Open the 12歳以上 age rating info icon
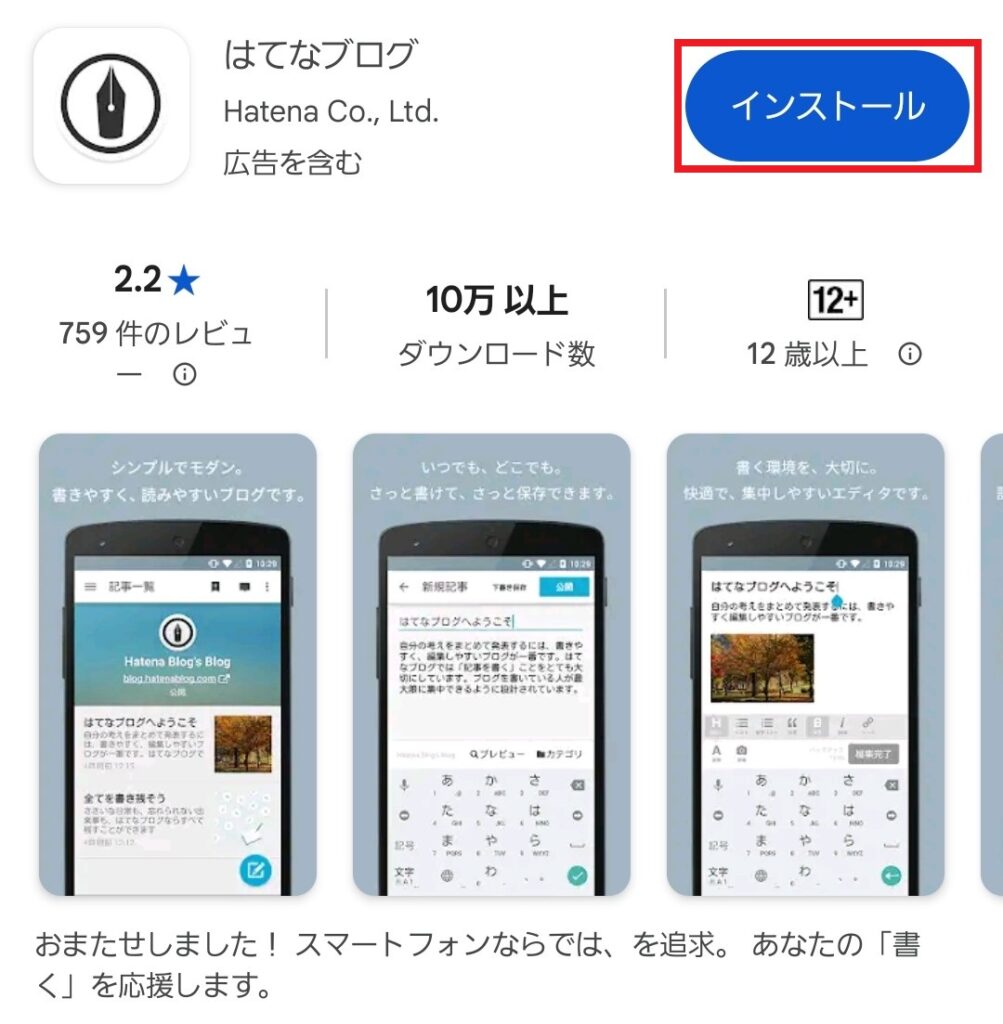Viewport: 1003px width, 1024px height. [x=909, y=354]
